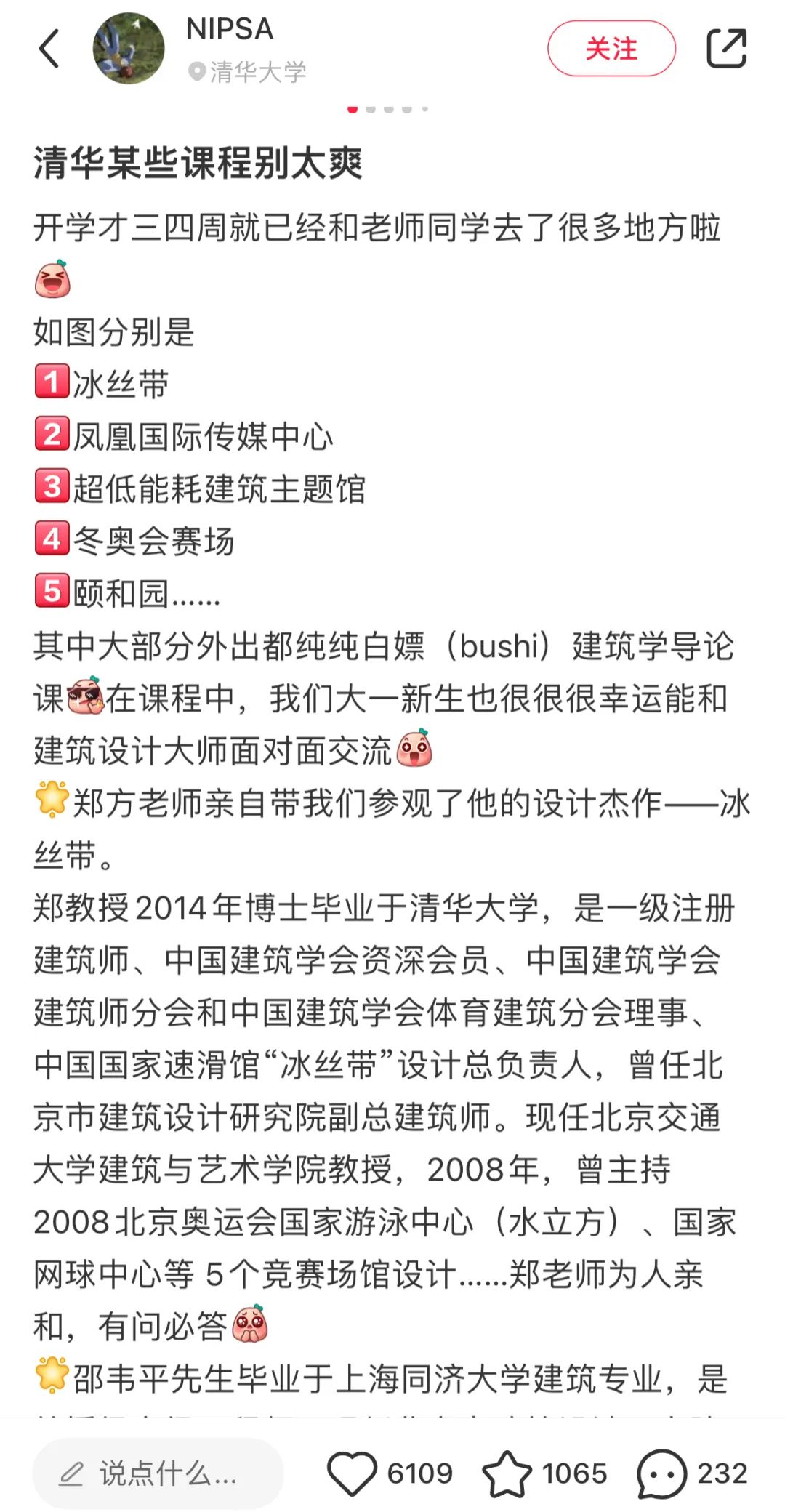Image resolution: width=785 pixels, height=1512 pixels.
Task: Open NIPSA's profile avatar
Action: coord(129,49)
